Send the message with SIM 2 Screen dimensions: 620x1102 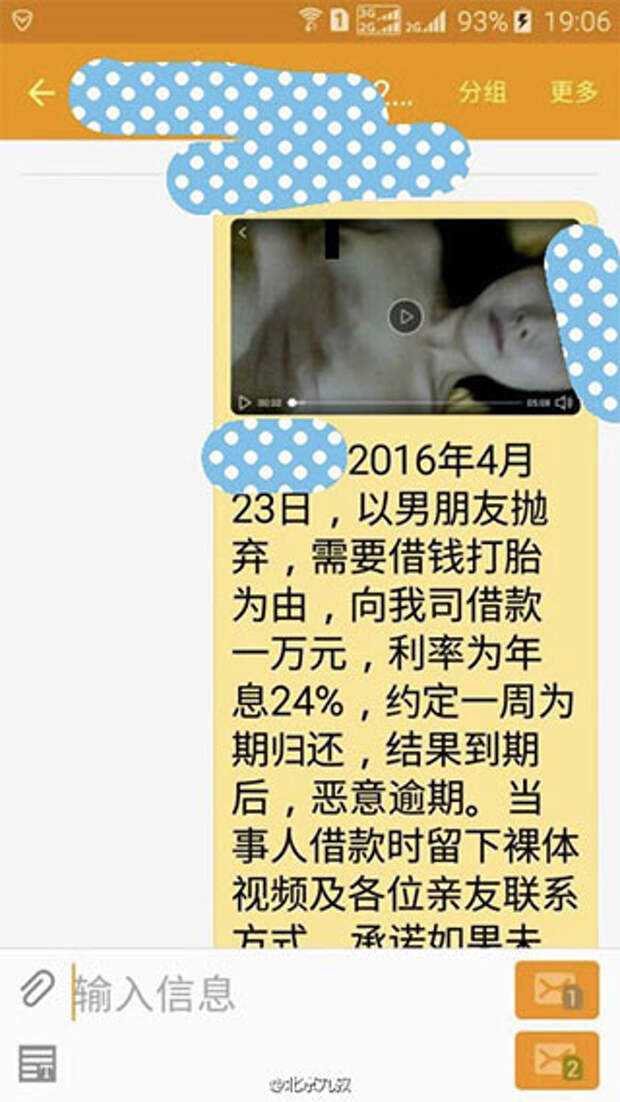[x=557, y=1060]
